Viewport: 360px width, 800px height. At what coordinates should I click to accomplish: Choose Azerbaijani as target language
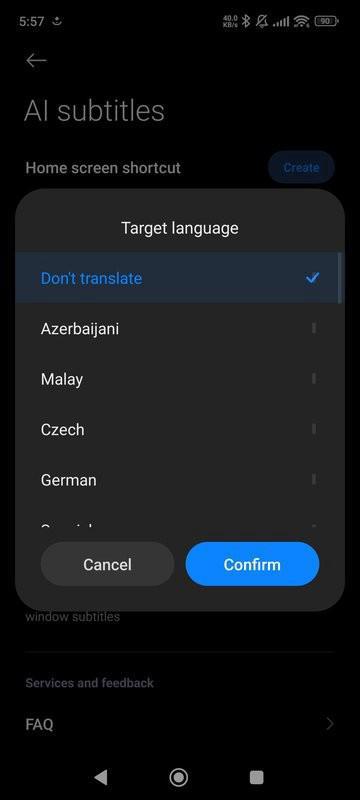click(x=179, y=329)
